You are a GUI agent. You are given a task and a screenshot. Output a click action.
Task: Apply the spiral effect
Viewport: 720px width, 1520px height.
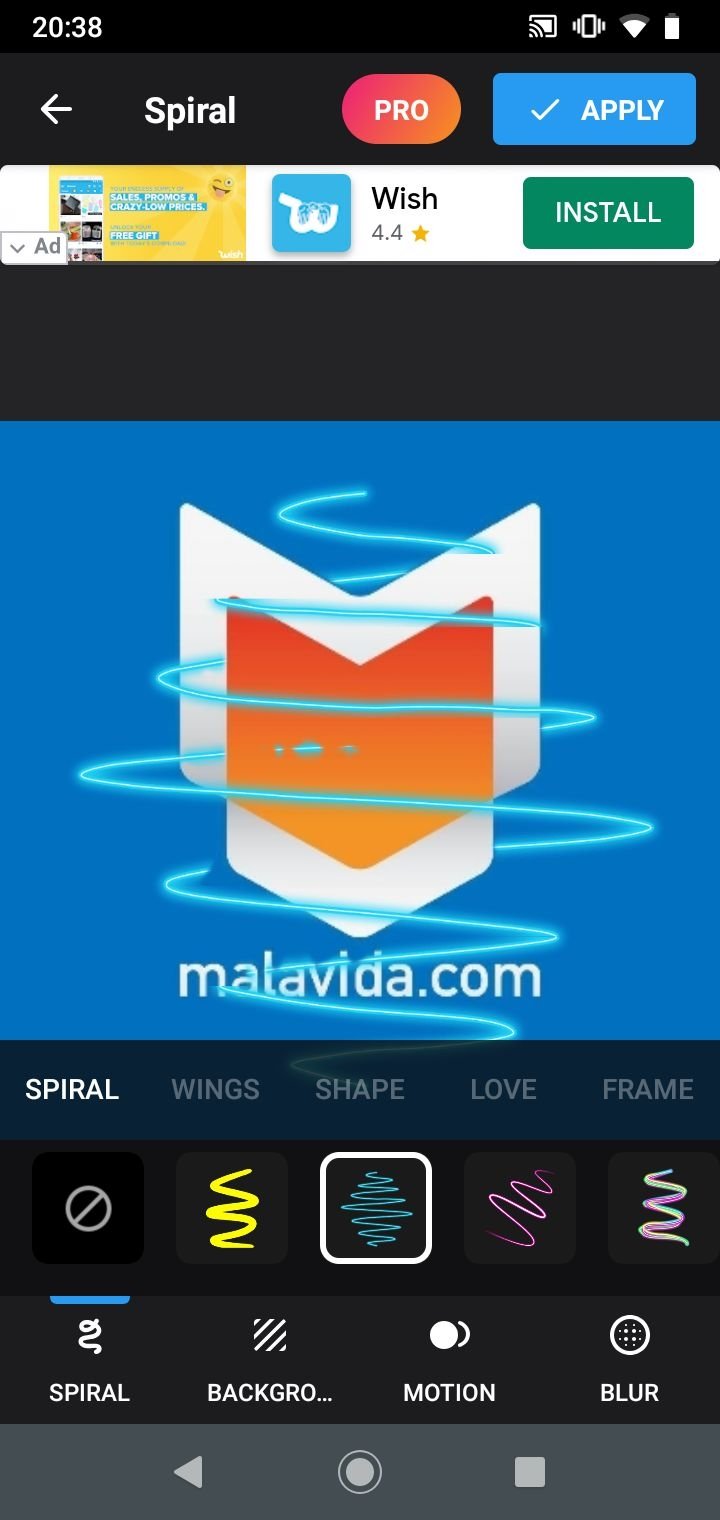[594, 109]
